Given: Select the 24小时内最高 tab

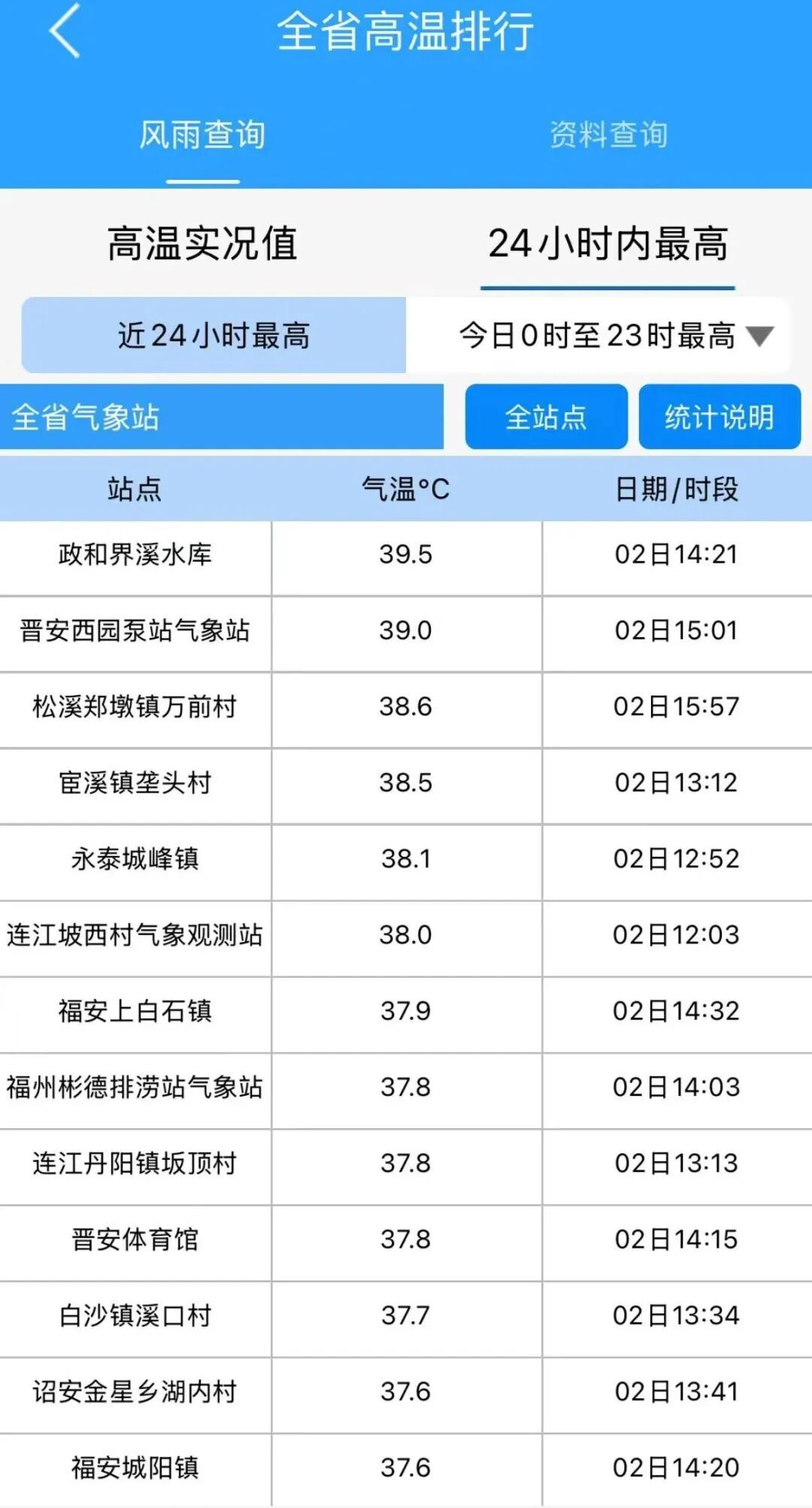Looking at the screenshot, I should 608,244.
